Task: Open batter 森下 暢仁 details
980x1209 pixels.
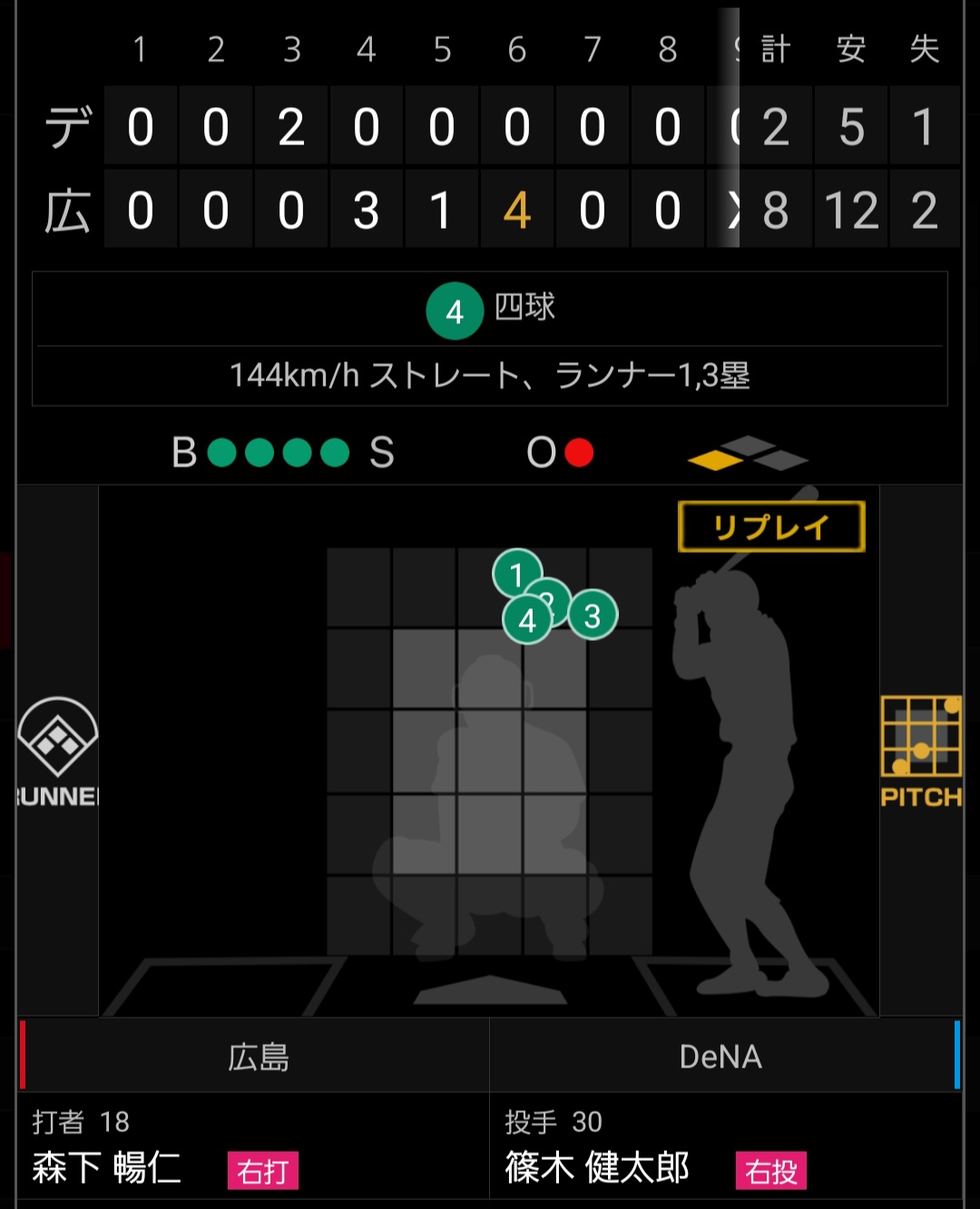Action: [107, 1167]
